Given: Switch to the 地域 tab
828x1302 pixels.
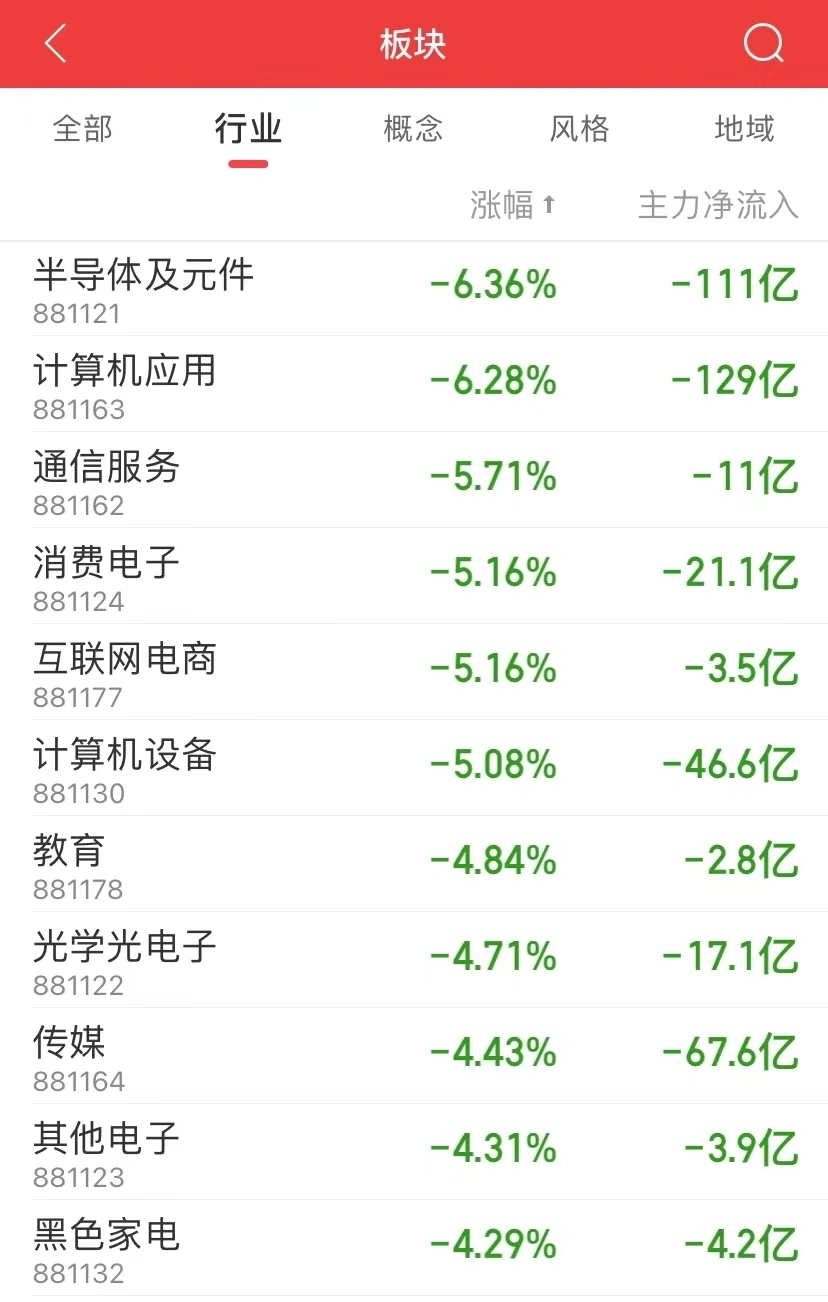Looking at the screenshot, I should pos(744,129).
